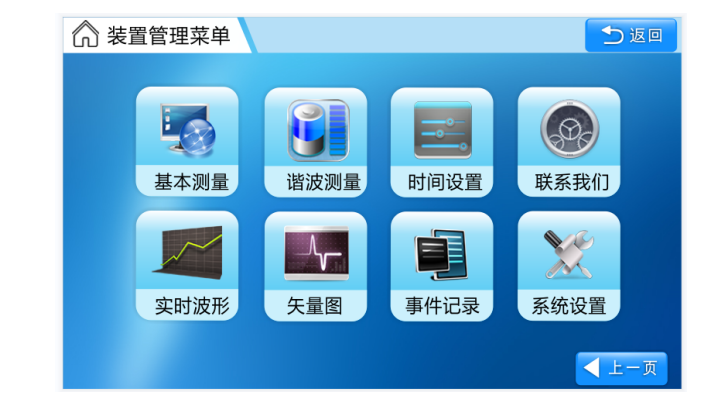Tap the home icon beside 装置管理菜单
This screenshot has width=724, height=407.
point(86,37)
